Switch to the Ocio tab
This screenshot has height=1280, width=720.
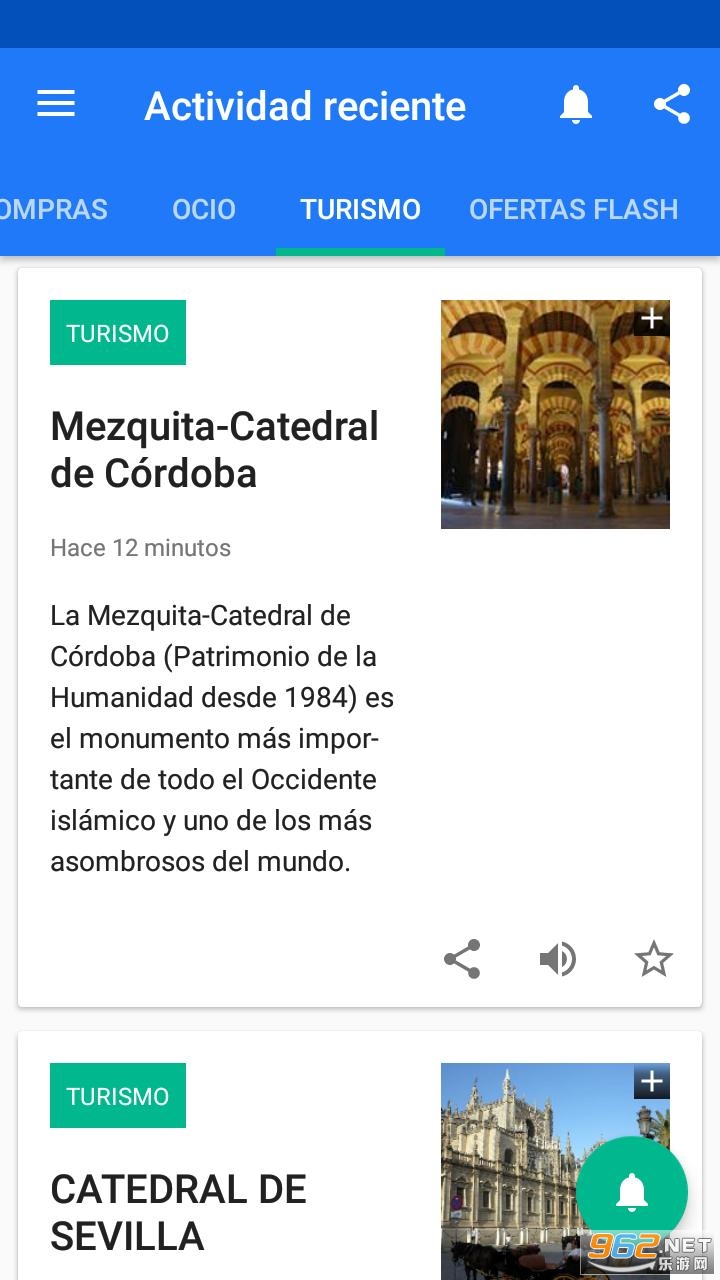coord(204,209)
